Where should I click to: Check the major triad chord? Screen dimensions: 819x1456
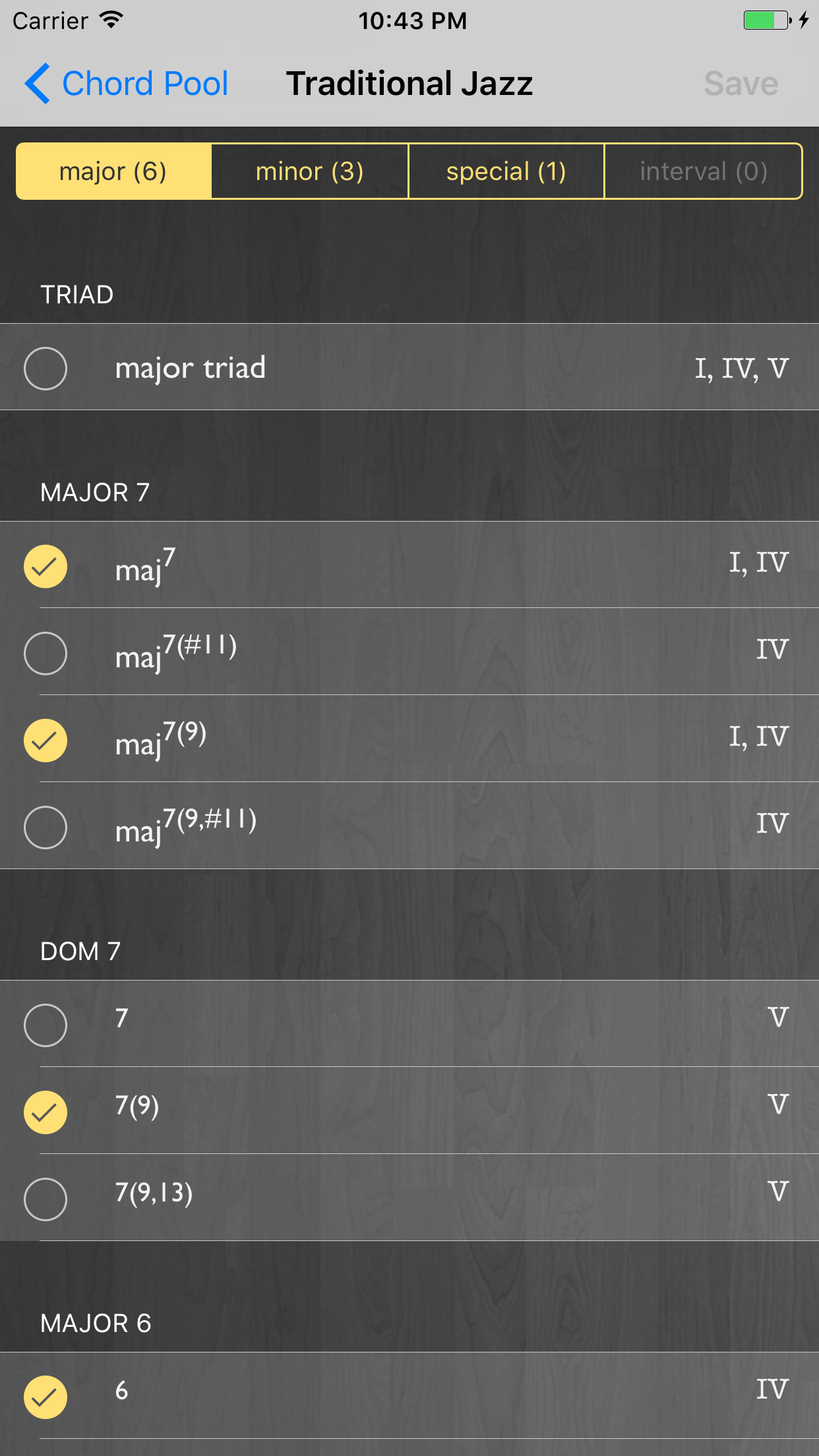(45, 368)
